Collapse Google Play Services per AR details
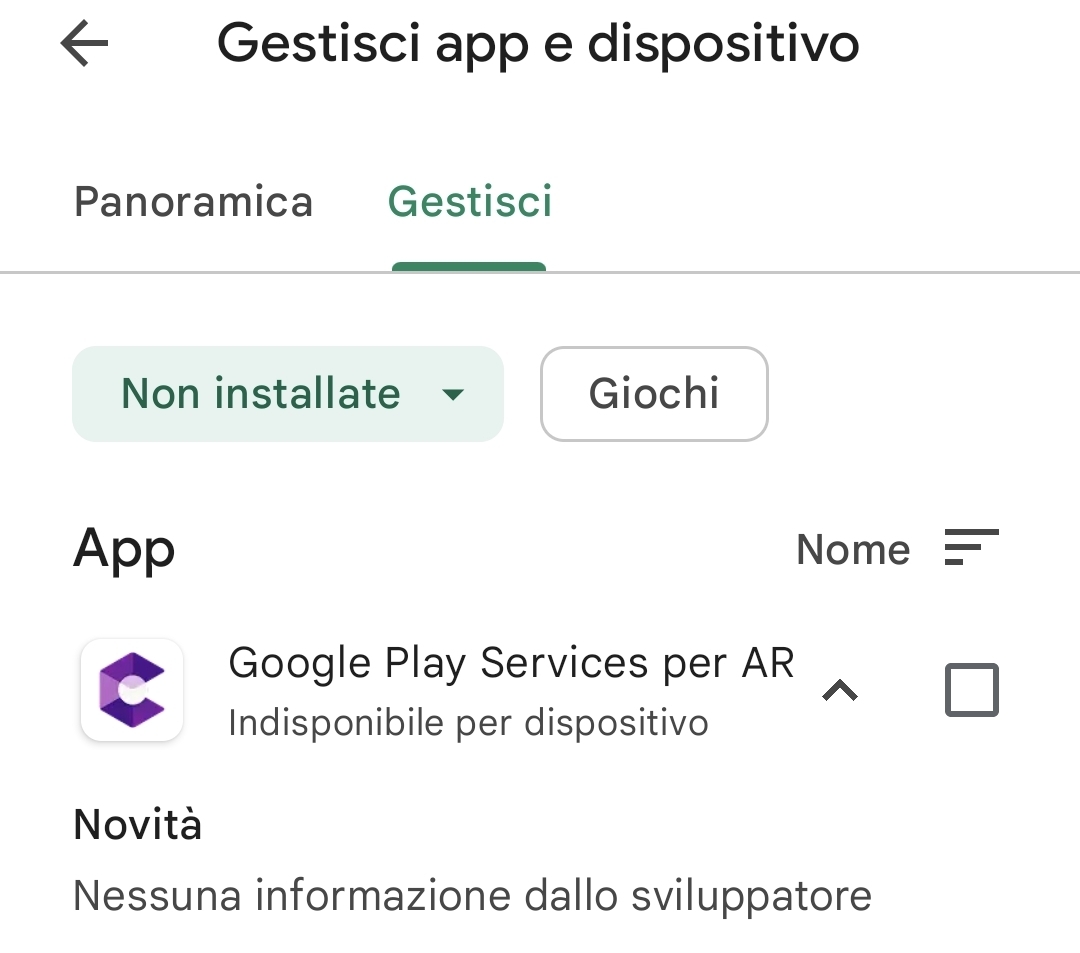Image resolution: width=1080 pixels, height=953 pixels. coord(840,690)
